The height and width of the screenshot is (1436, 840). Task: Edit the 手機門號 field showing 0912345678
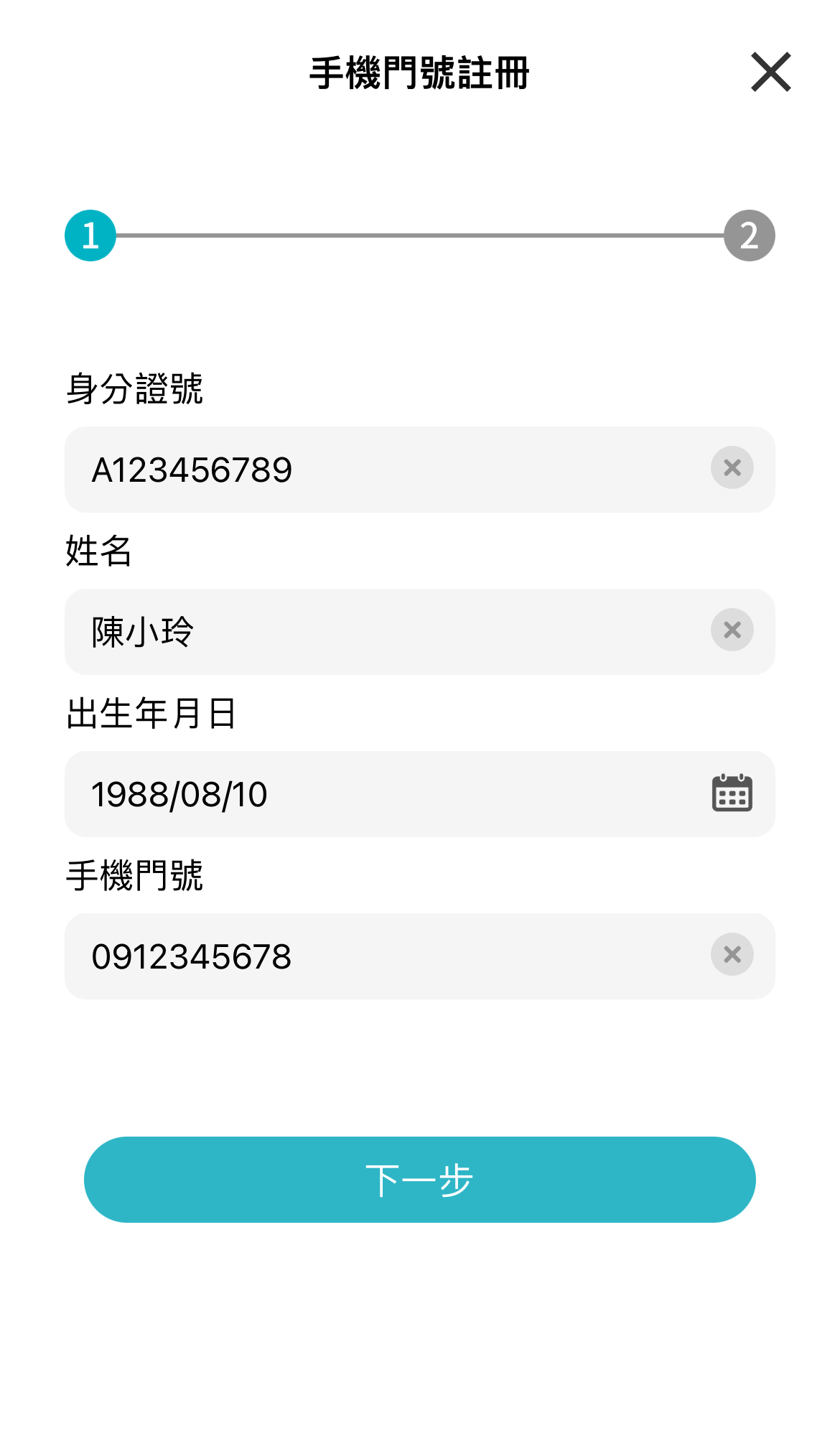[x=420, y=956]
